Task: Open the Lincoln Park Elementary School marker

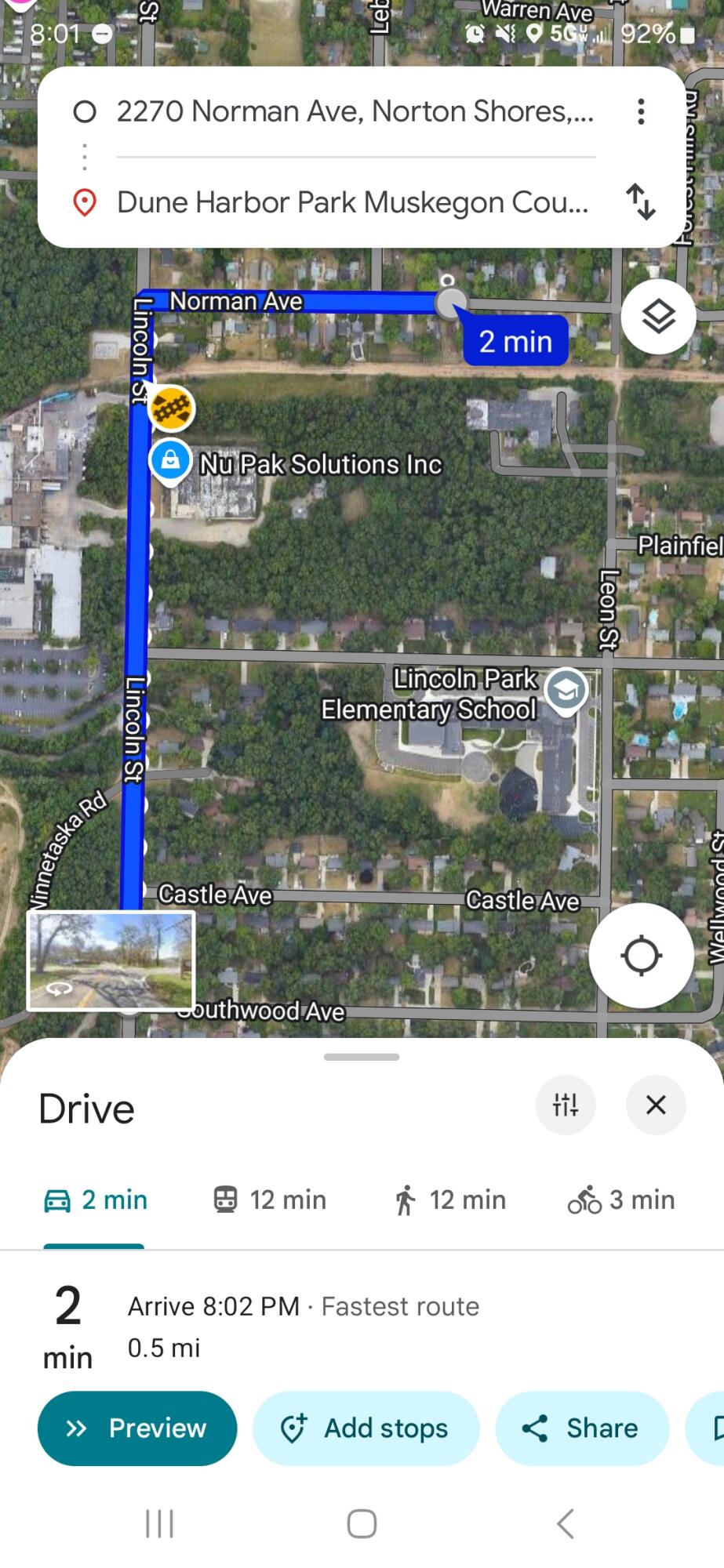Action: tap(566, 691)
